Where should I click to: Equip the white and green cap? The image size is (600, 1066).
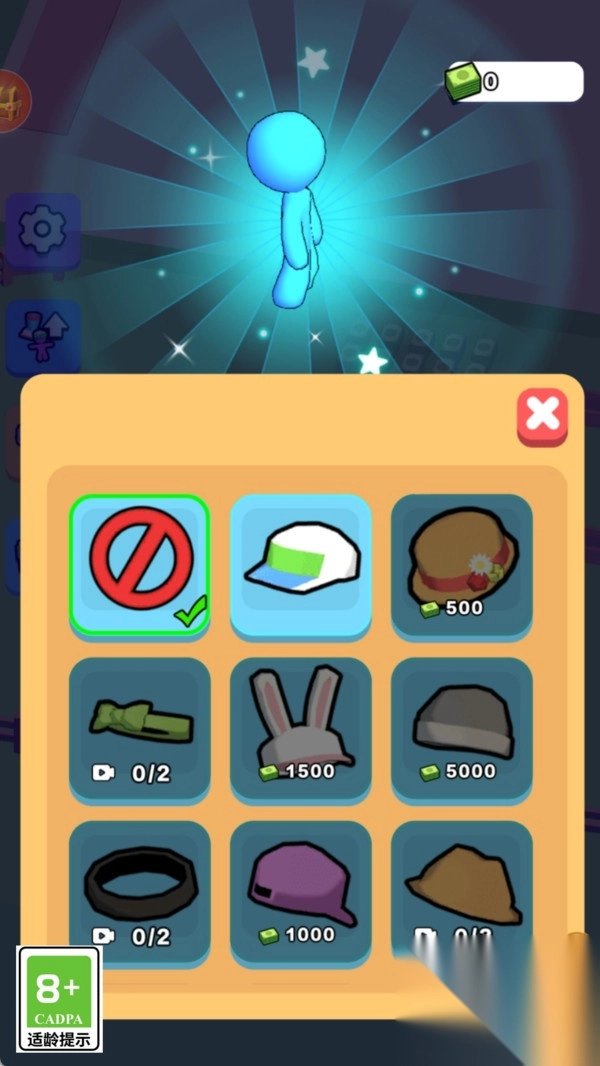coord(300,565)
